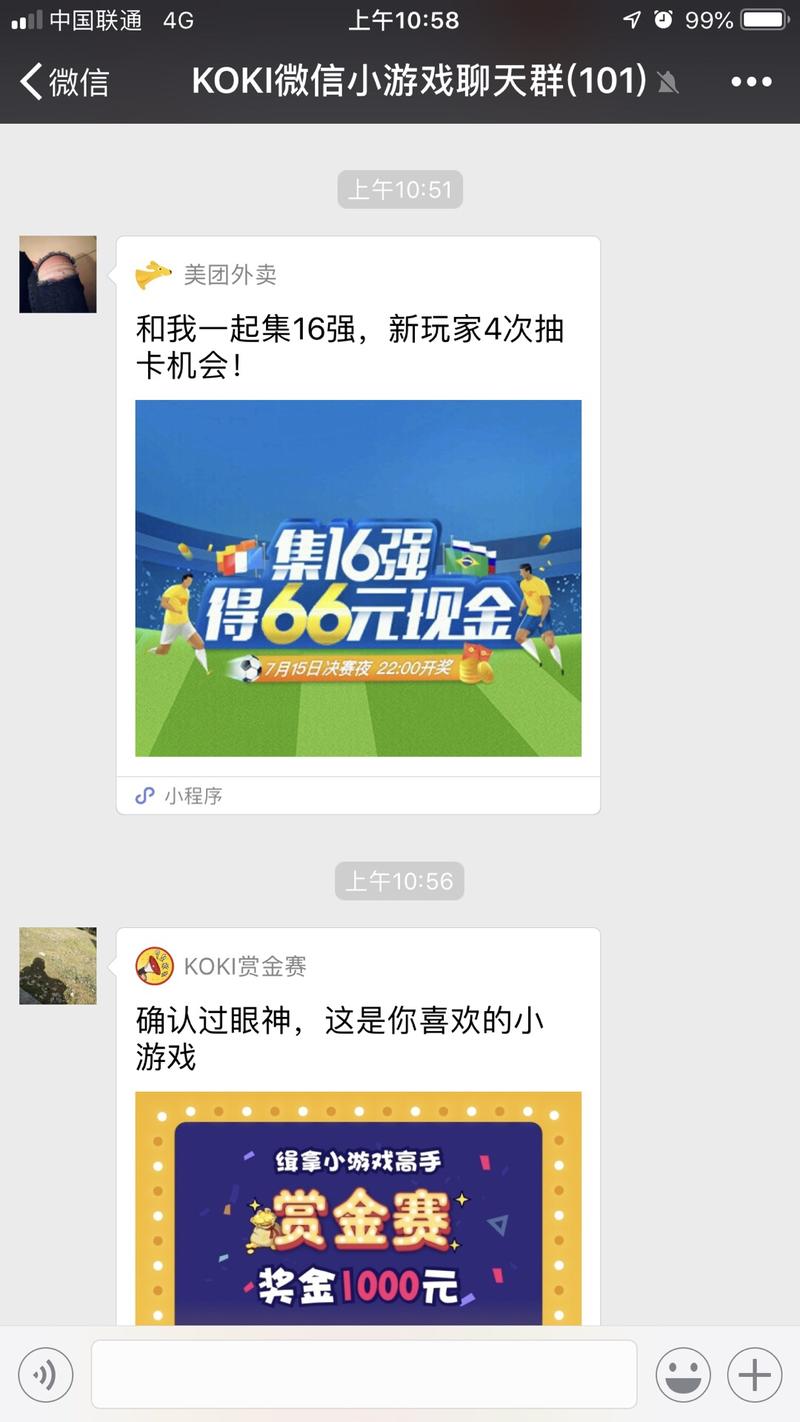The image size is (800, 1422).
Task: Expand the 集16强 mini-program card
Action: 357,577
